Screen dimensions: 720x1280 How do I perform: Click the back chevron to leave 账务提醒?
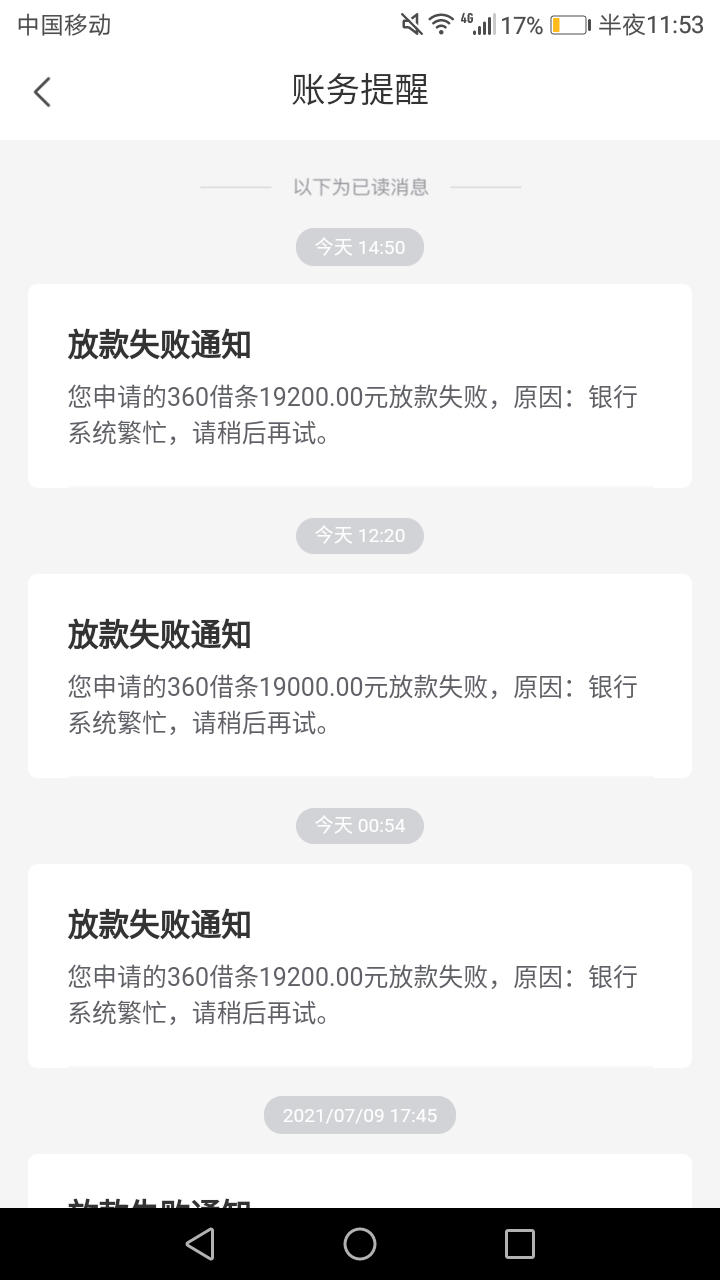42,91
